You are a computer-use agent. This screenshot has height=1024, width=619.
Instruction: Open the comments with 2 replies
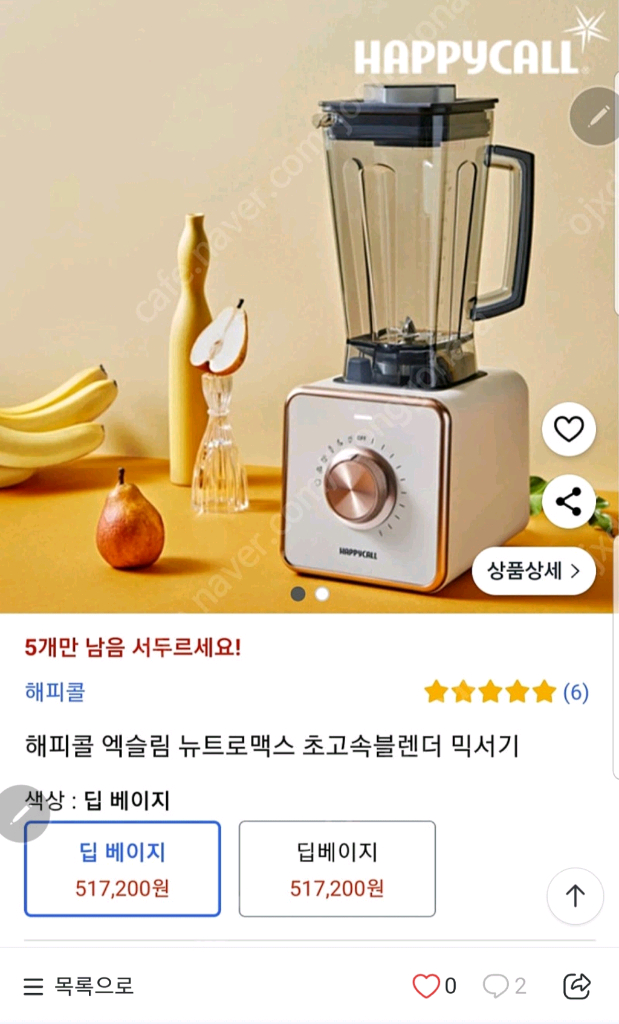503,986
